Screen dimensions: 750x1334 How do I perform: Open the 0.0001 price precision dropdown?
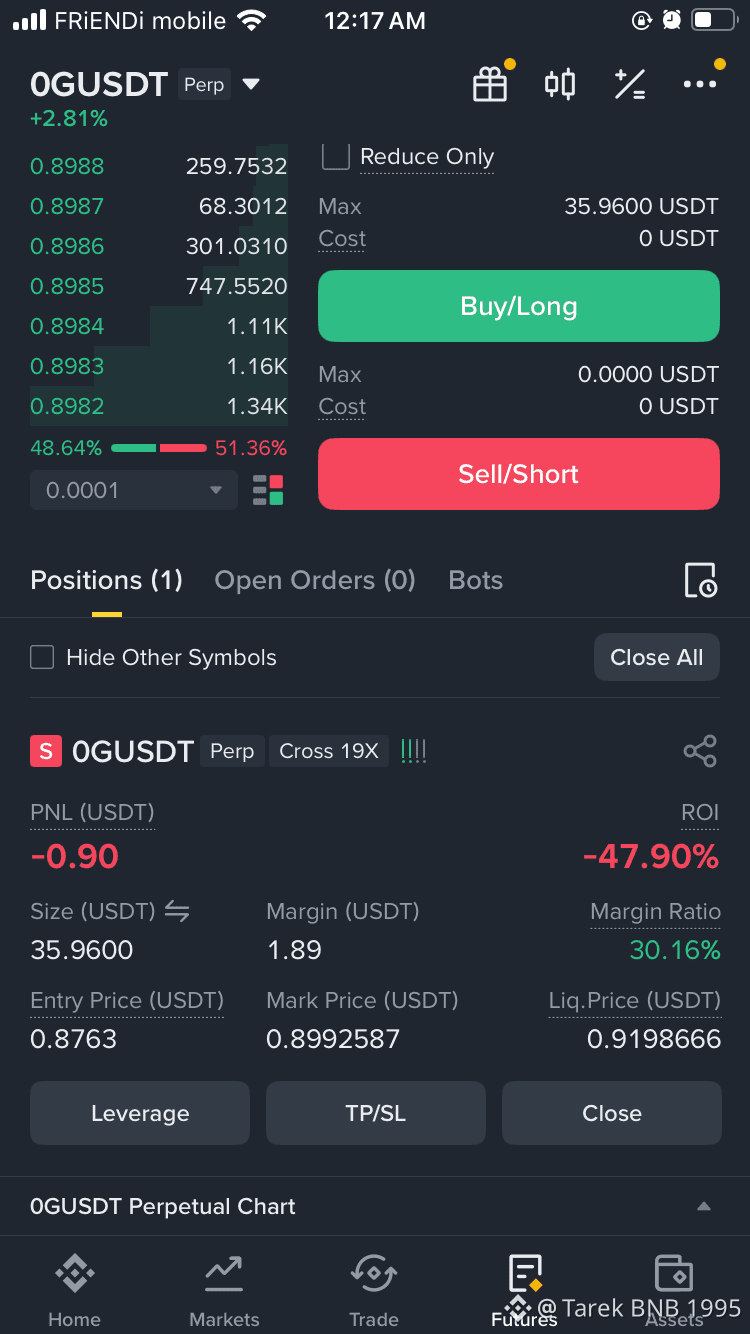(133, 490)
